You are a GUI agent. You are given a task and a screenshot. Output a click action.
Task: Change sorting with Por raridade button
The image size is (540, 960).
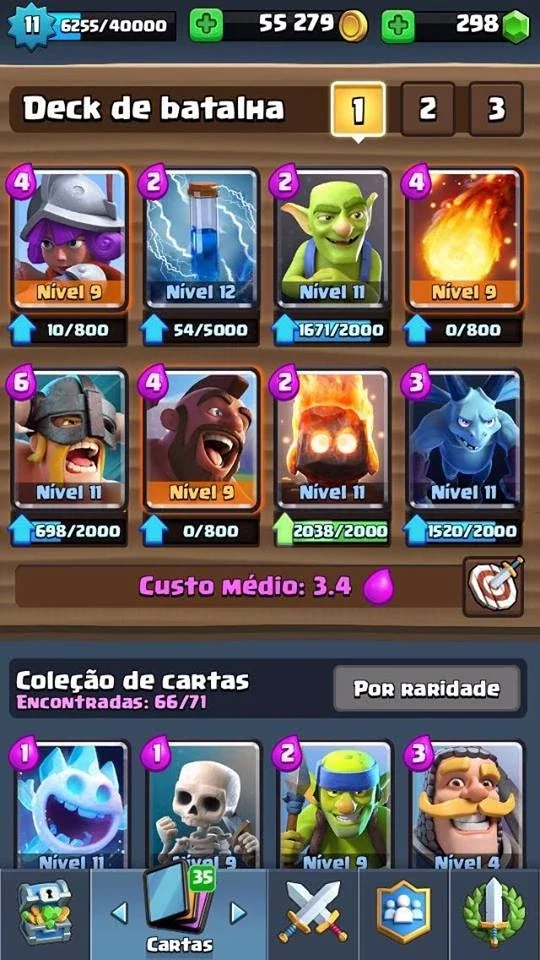pyautogui.click(x=427, y=689)
